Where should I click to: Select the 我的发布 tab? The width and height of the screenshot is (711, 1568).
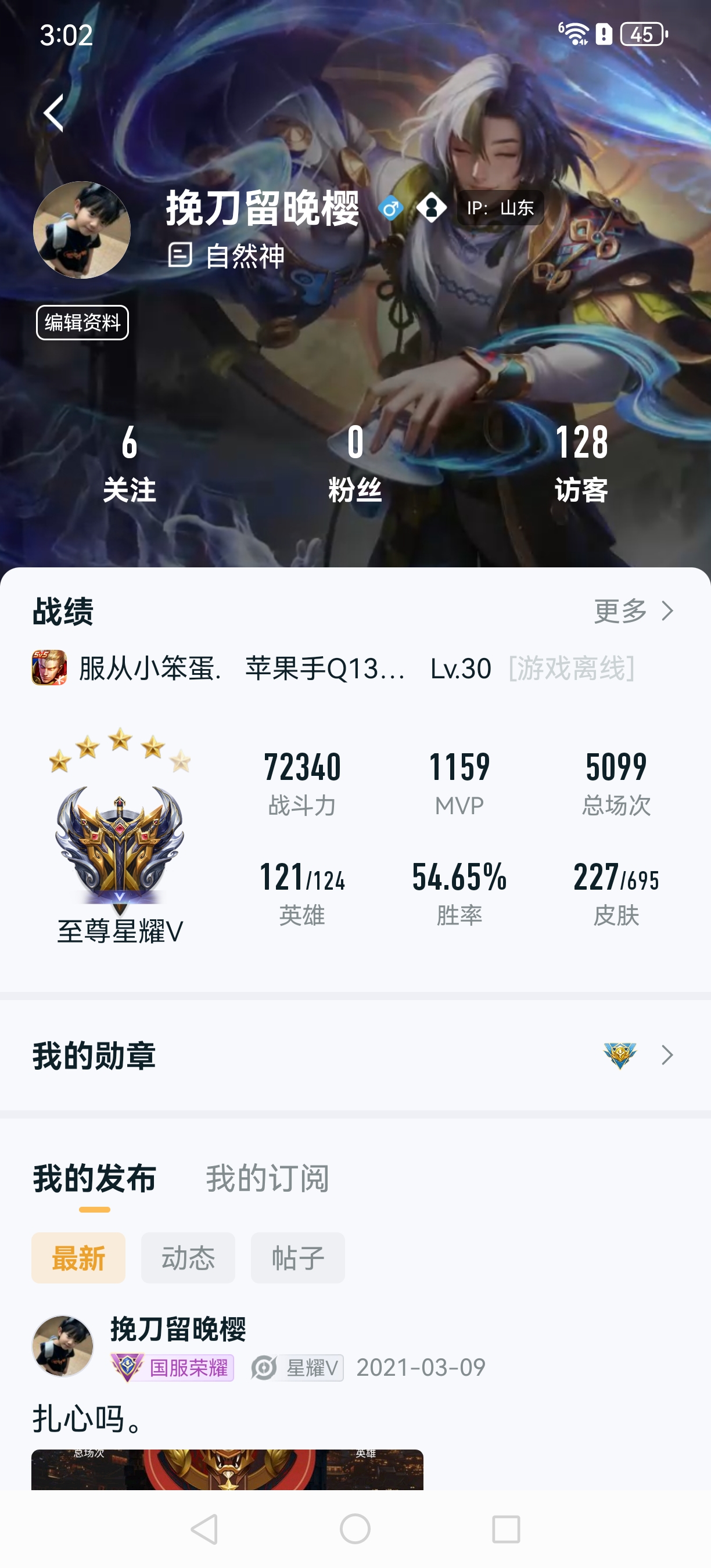pyautogui.click(x=94, y=1178)
